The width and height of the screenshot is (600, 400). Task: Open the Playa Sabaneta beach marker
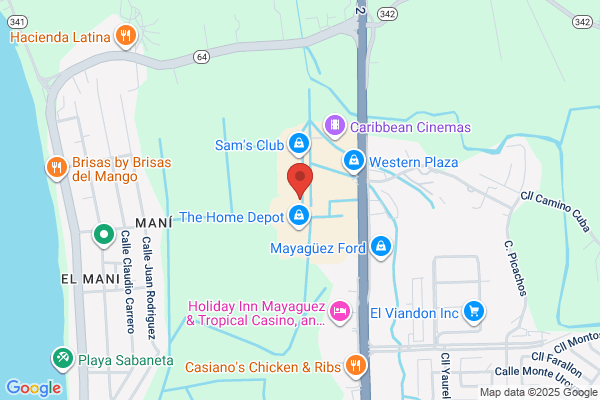pyautogui.click(x=62, y=359)
